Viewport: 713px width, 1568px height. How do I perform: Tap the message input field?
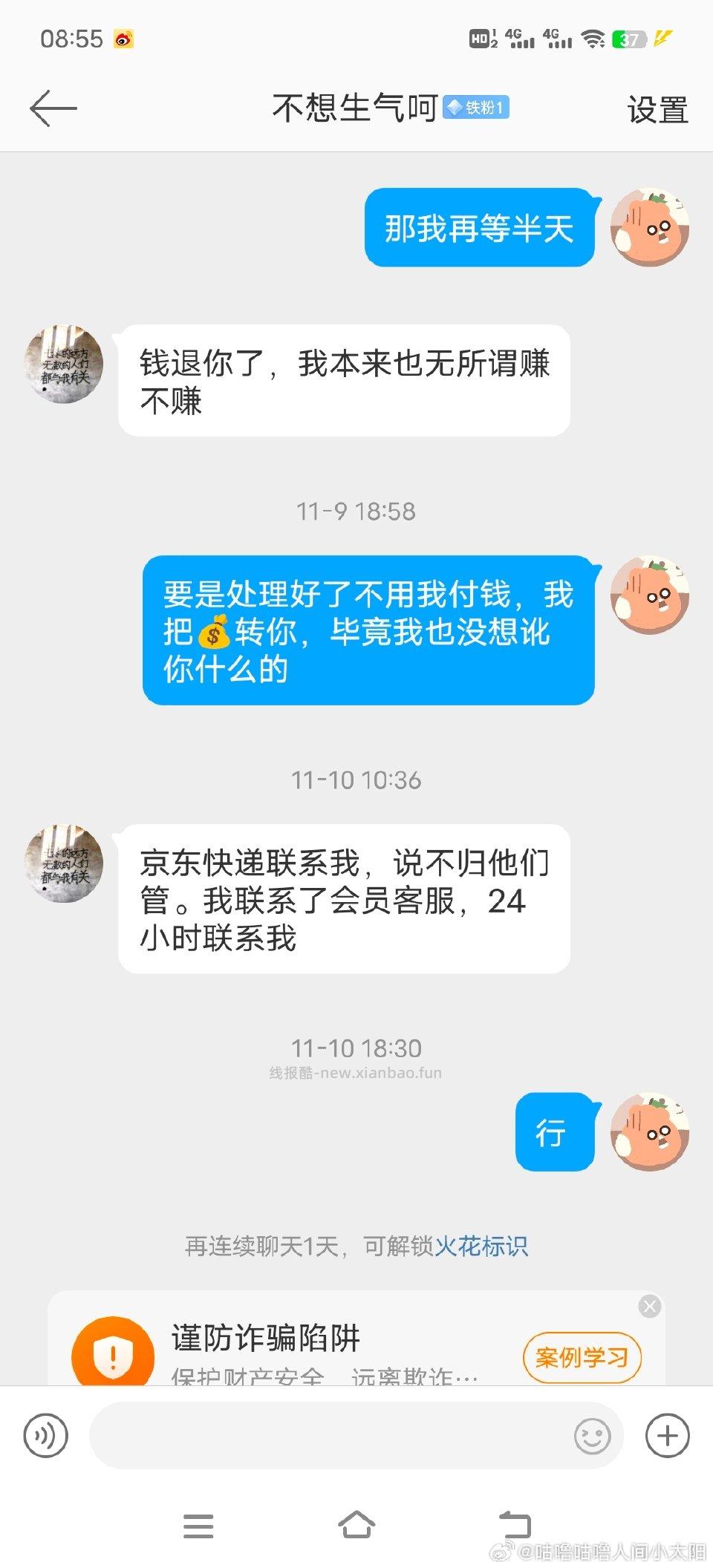click(x=334, y=1436)
